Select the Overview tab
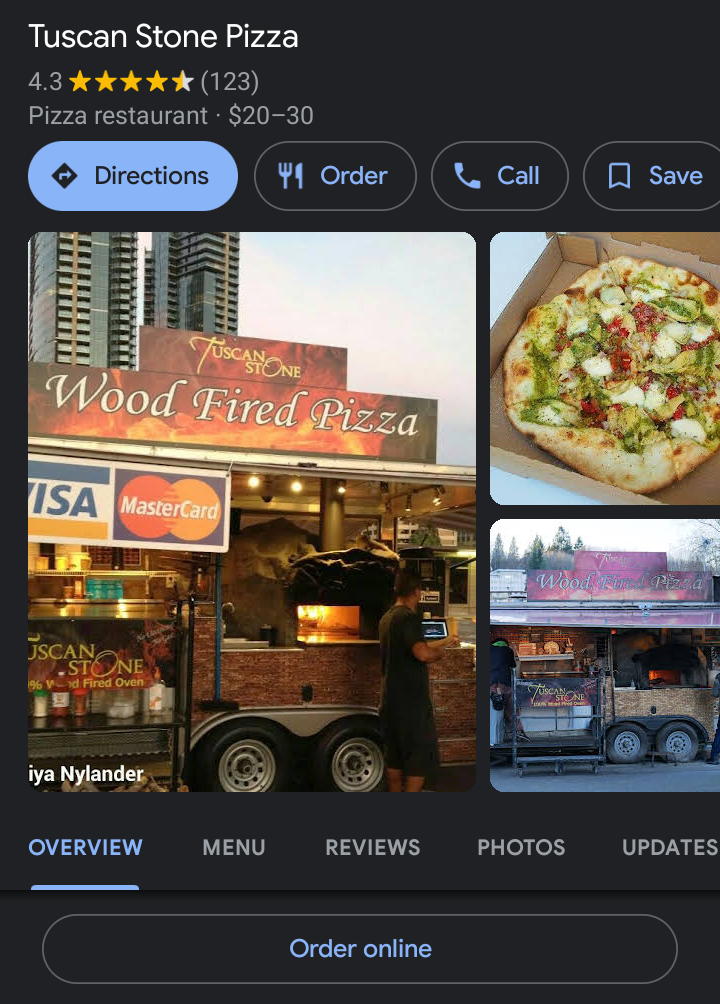The image size is (720, 1004). (x=85, y=848)
